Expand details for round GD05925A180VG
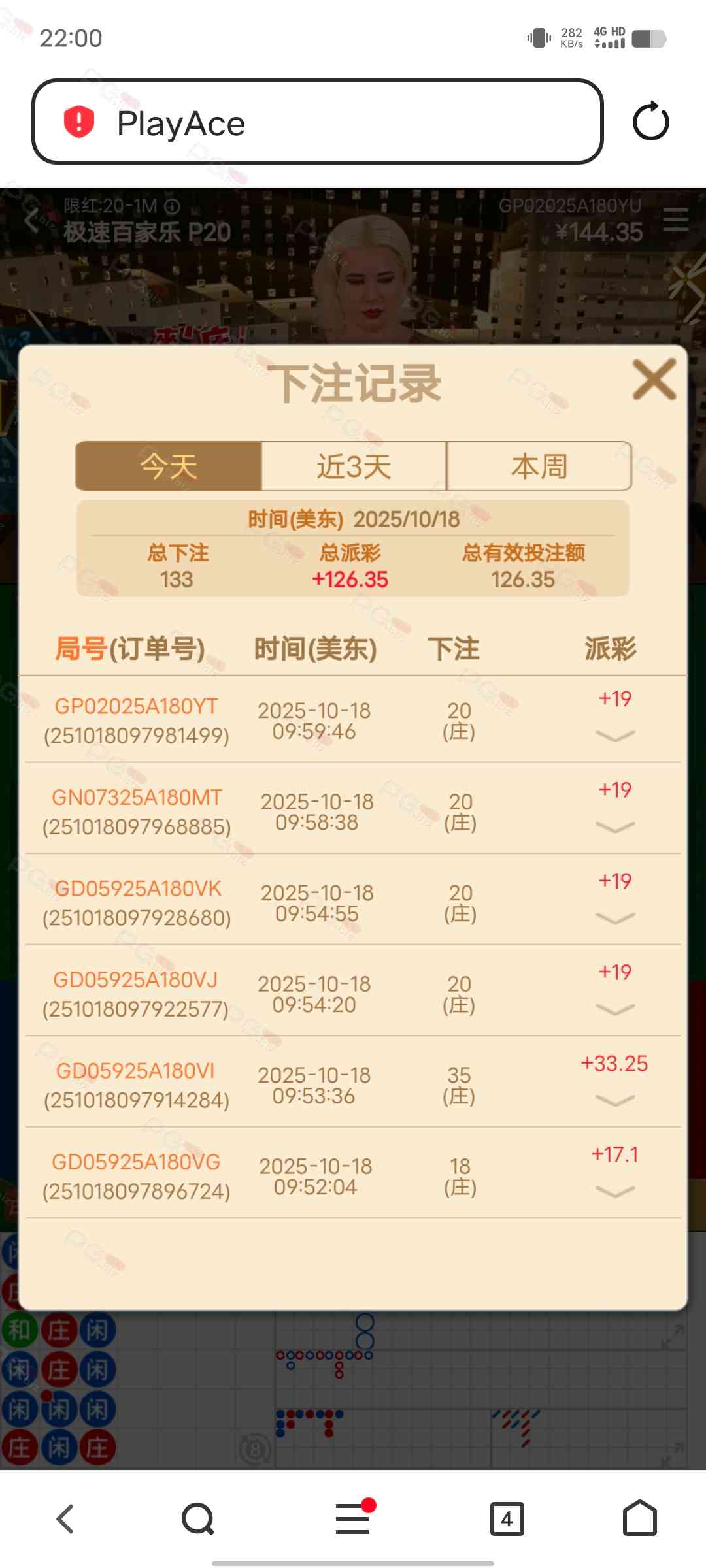706x1568 pixels. (615, 1192)
